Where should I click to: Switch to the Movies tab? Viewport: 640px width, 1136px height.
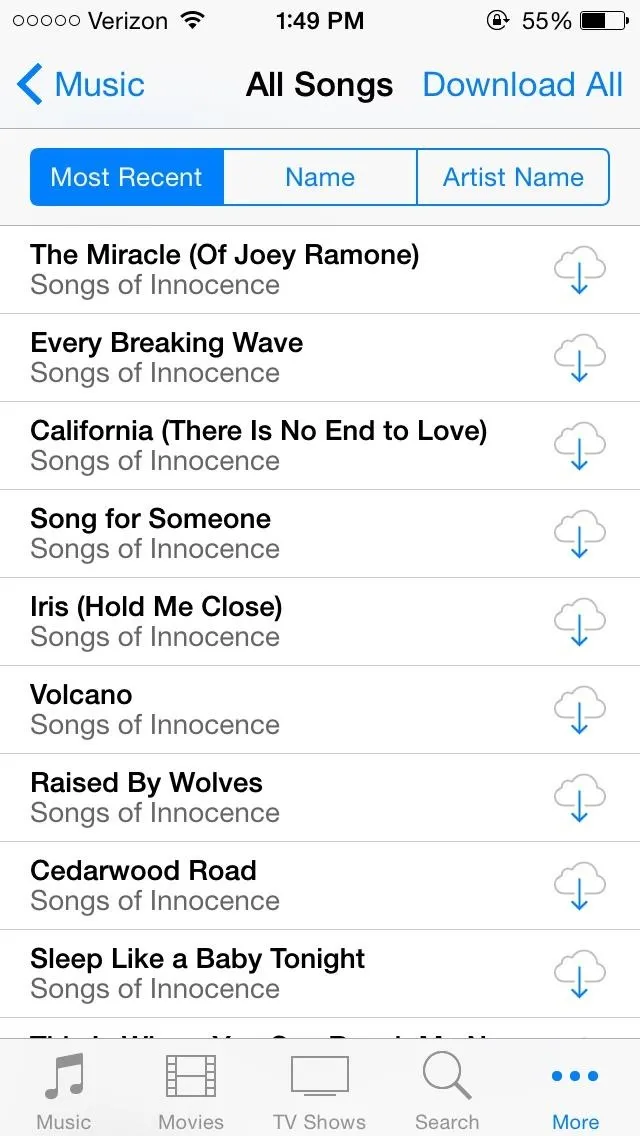click(191, 1089)
